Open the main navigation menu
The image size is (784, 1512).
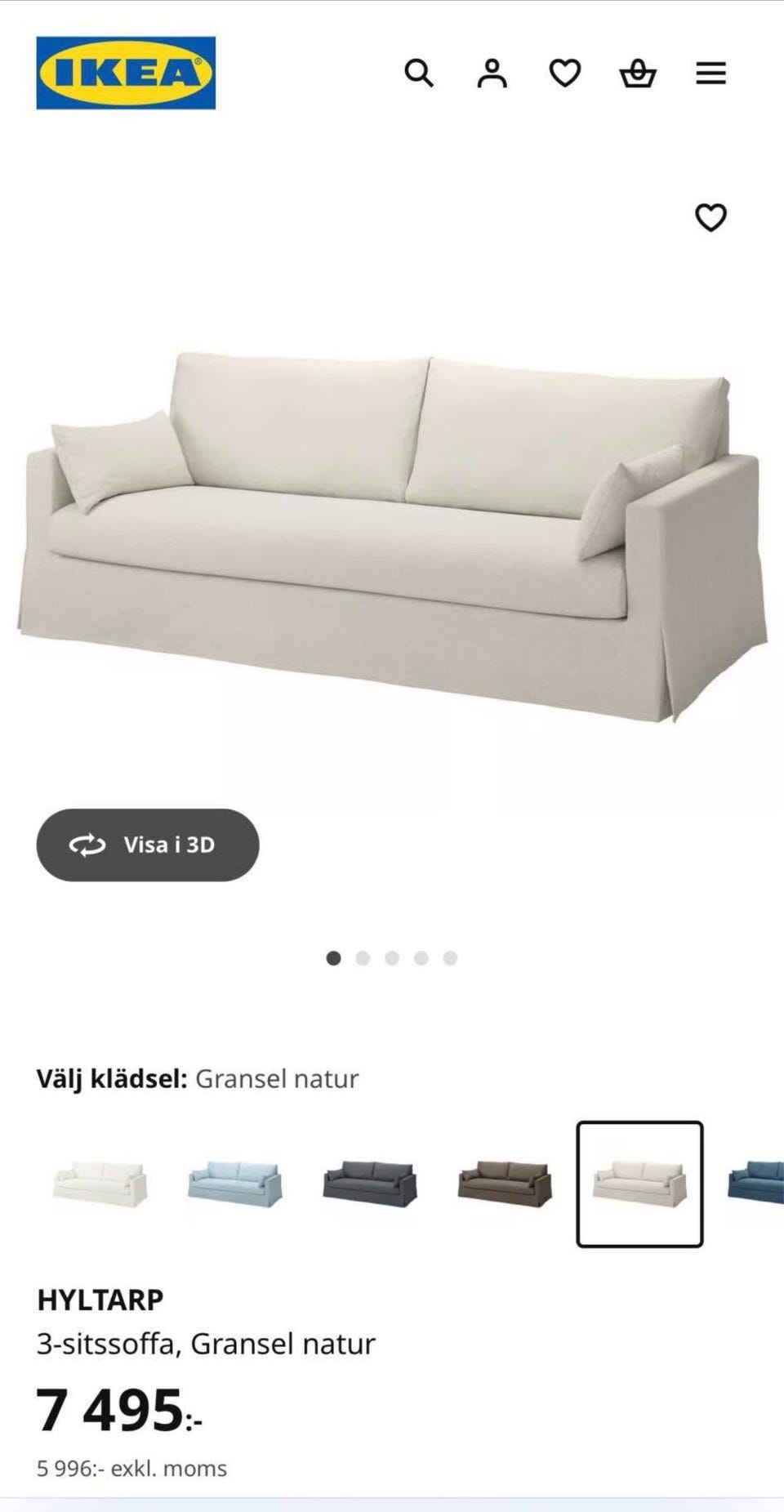[x=711, y=74]
